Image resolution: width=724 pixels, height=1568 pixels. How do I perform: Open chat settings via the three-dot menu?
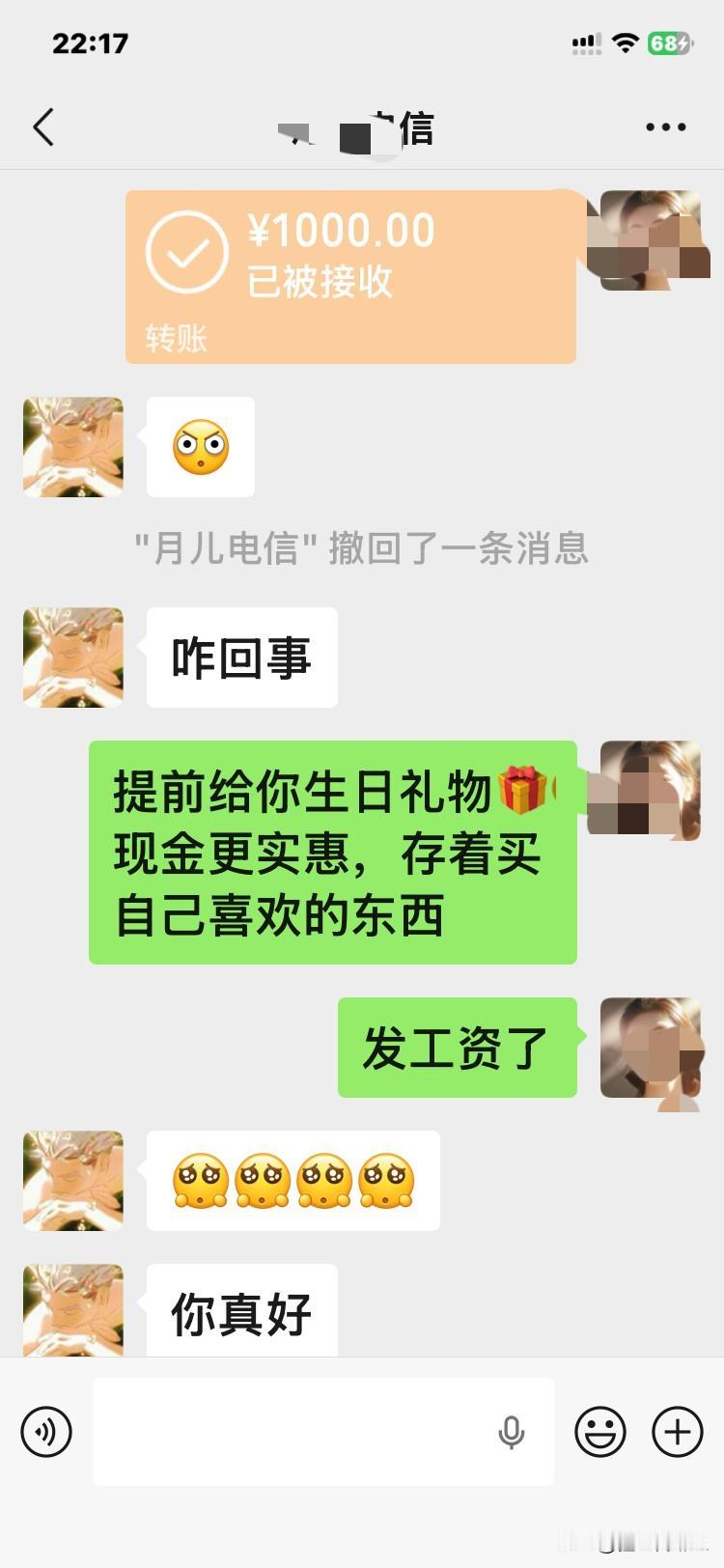664,126
